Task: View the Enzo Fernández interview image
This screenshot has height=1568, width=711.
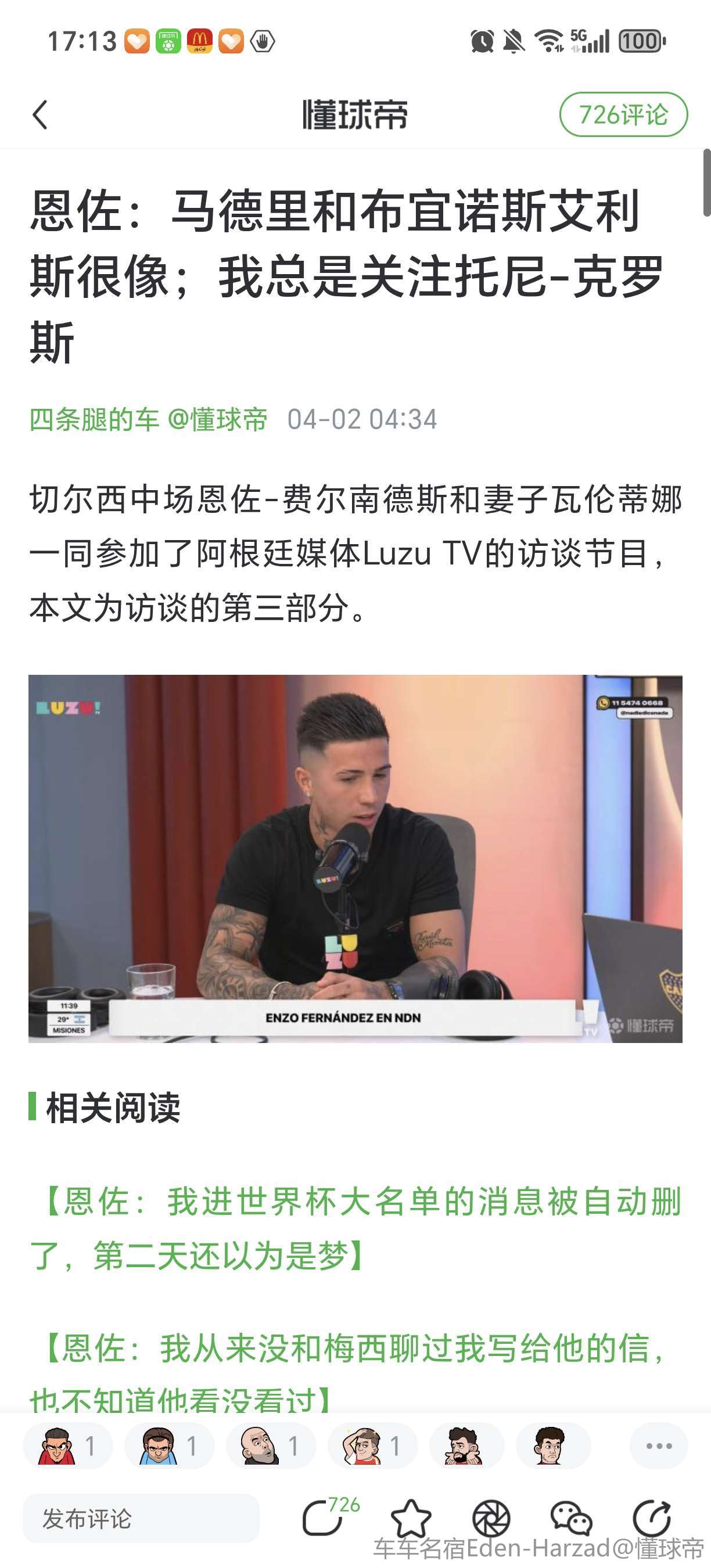Action: [x=355, y=858]
